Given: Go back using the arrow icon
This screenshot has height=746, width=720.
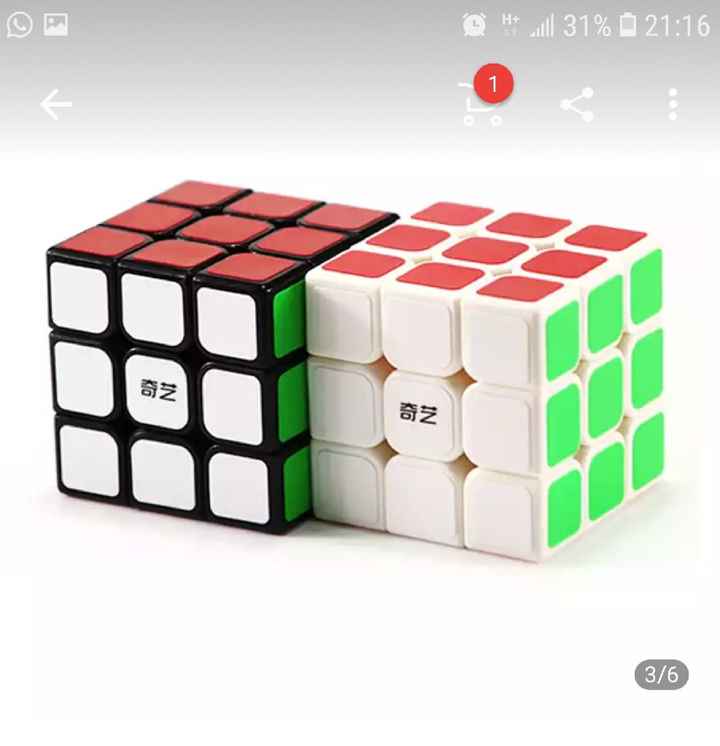Looking at the screenshot, I should tap(56, 104).
